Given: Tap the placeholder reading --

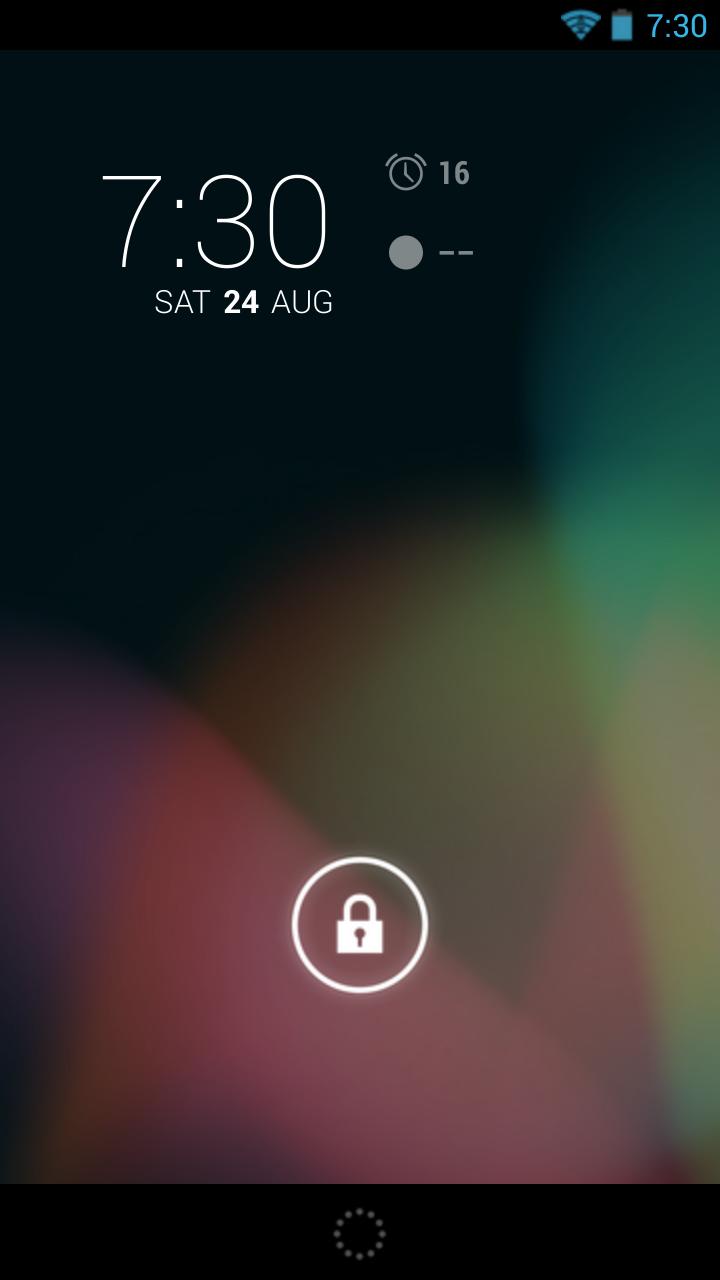Looking at the screenshot, I should point(459,250).
